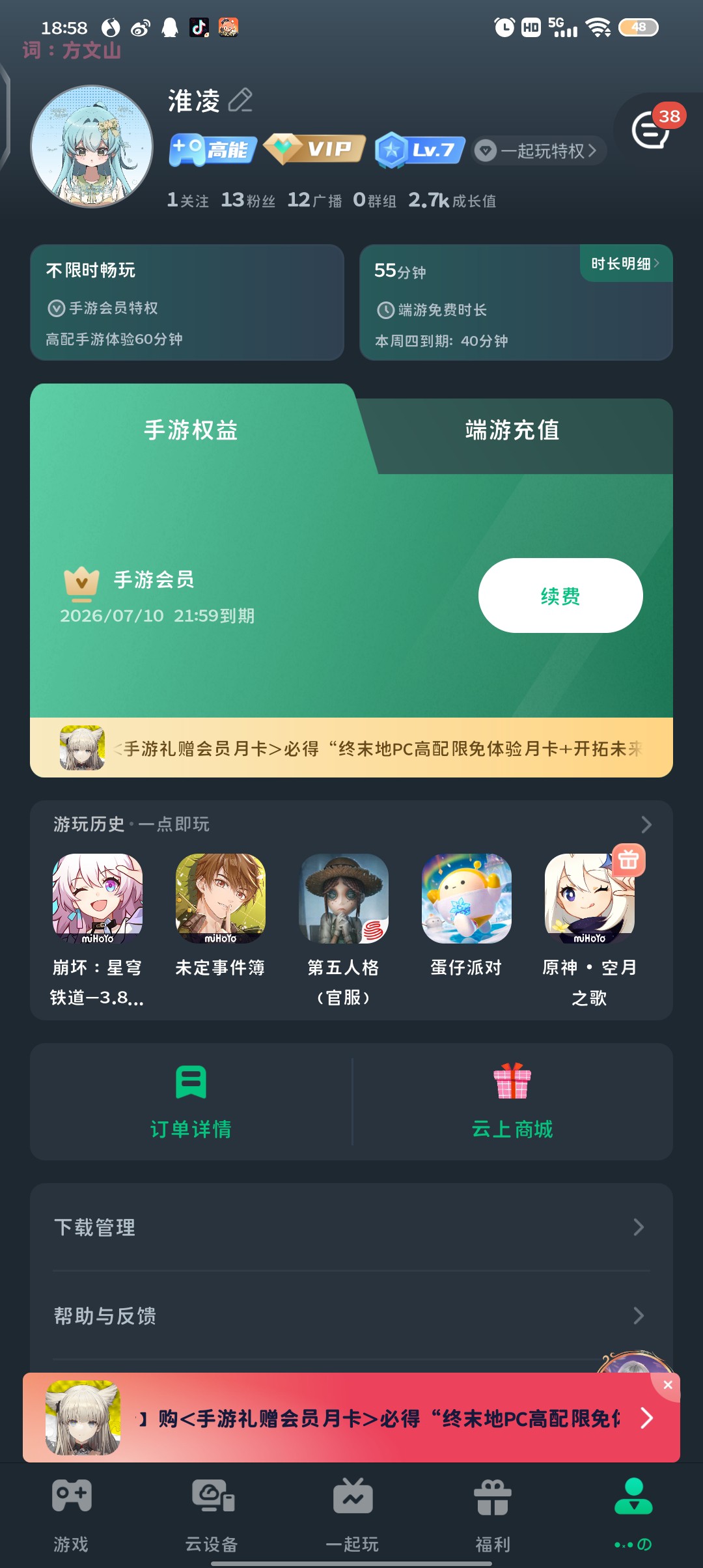Dismiss the red promo banner

coord(668,1385)
